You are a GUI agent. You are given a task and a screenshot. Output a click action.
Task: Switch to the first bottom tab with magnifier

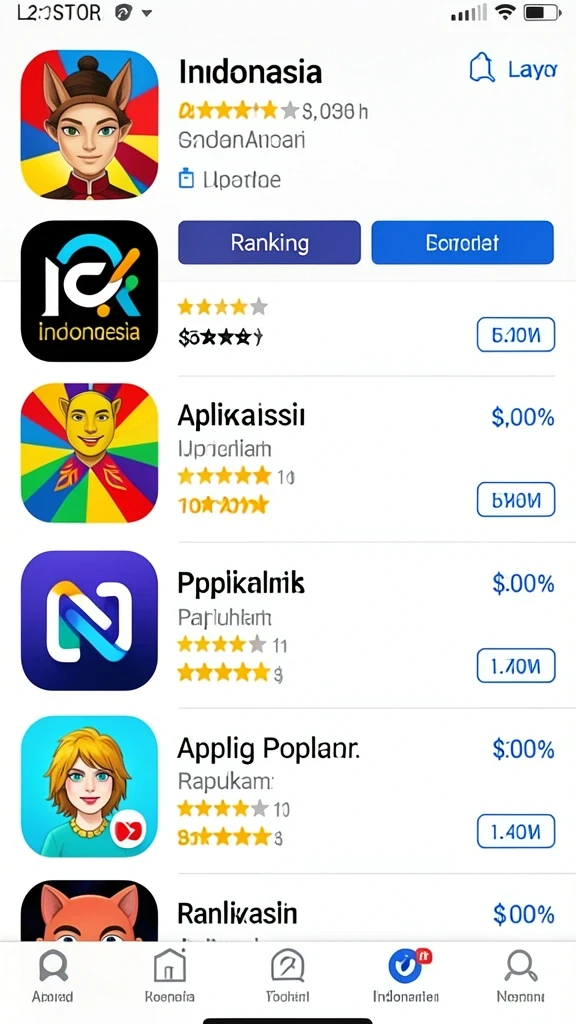point(53,976)
